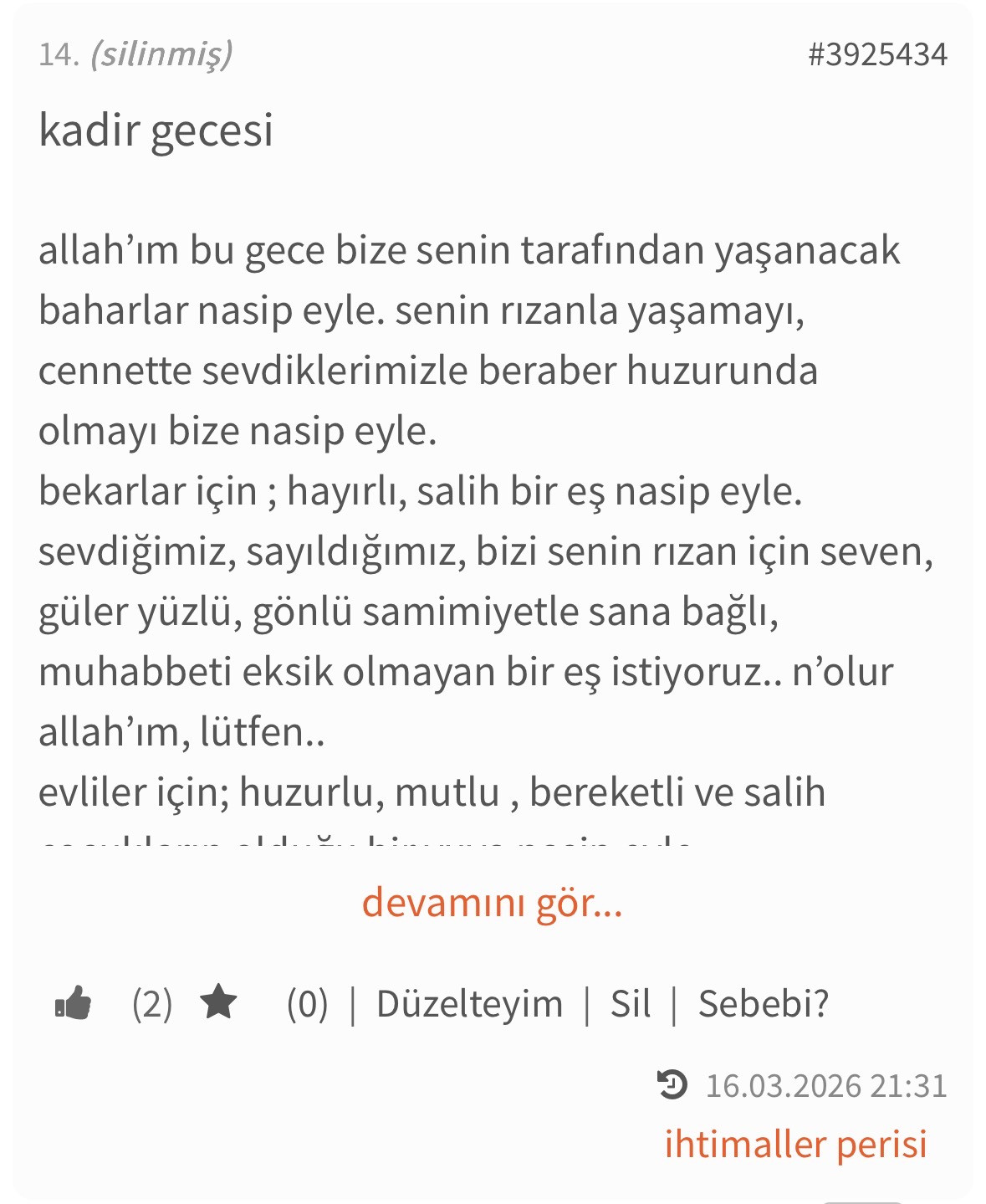The width and height of the screenshot is (986, 1204).
Task: Edit the entry via Düzelteyim
Action: click(469, 1003)
